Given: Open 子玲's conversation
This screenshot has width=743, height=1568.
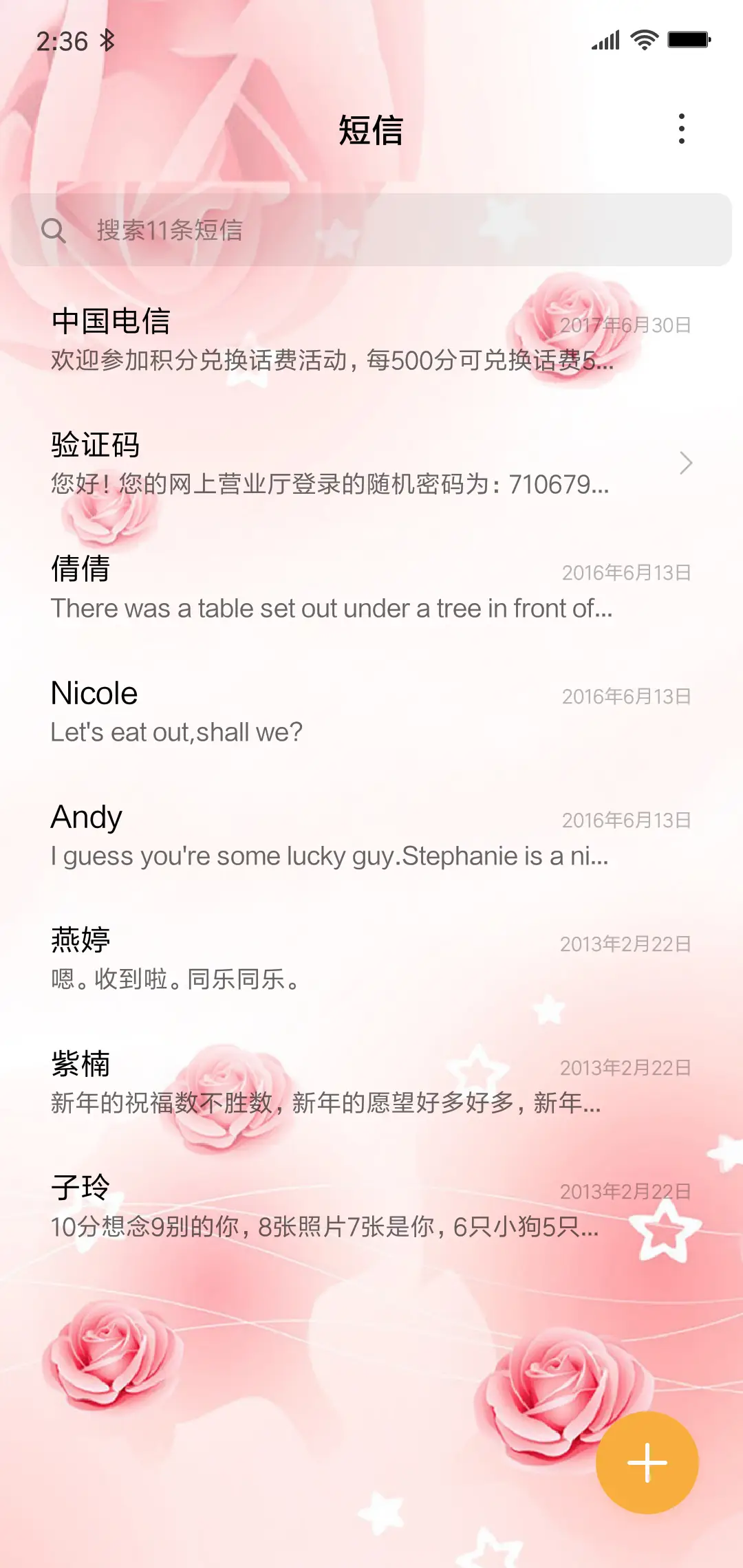Looking at the screenshot, I should point(275,1206).
